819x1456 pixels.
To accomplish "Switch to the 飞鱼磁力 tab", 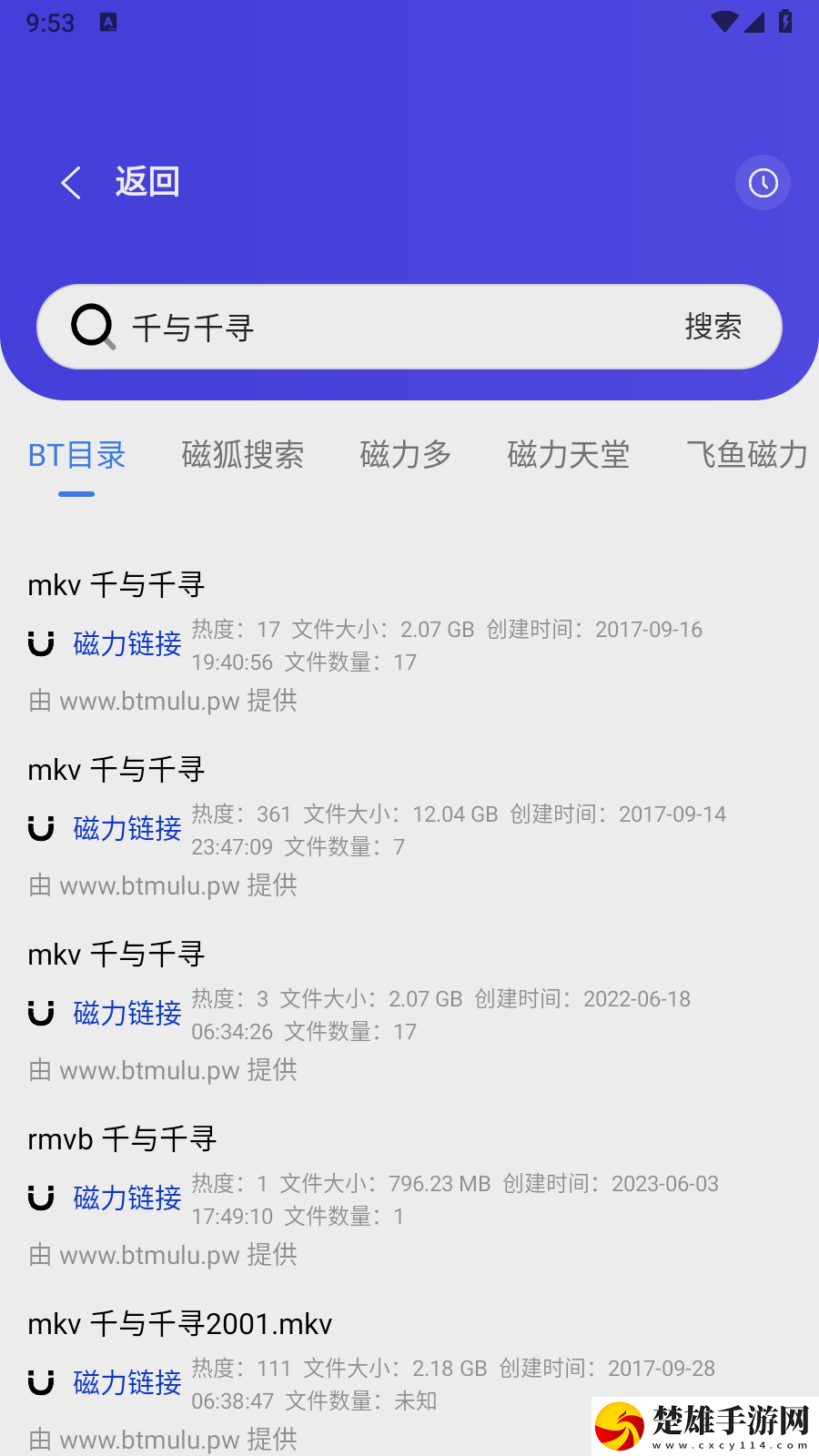I will click(746, 455).
